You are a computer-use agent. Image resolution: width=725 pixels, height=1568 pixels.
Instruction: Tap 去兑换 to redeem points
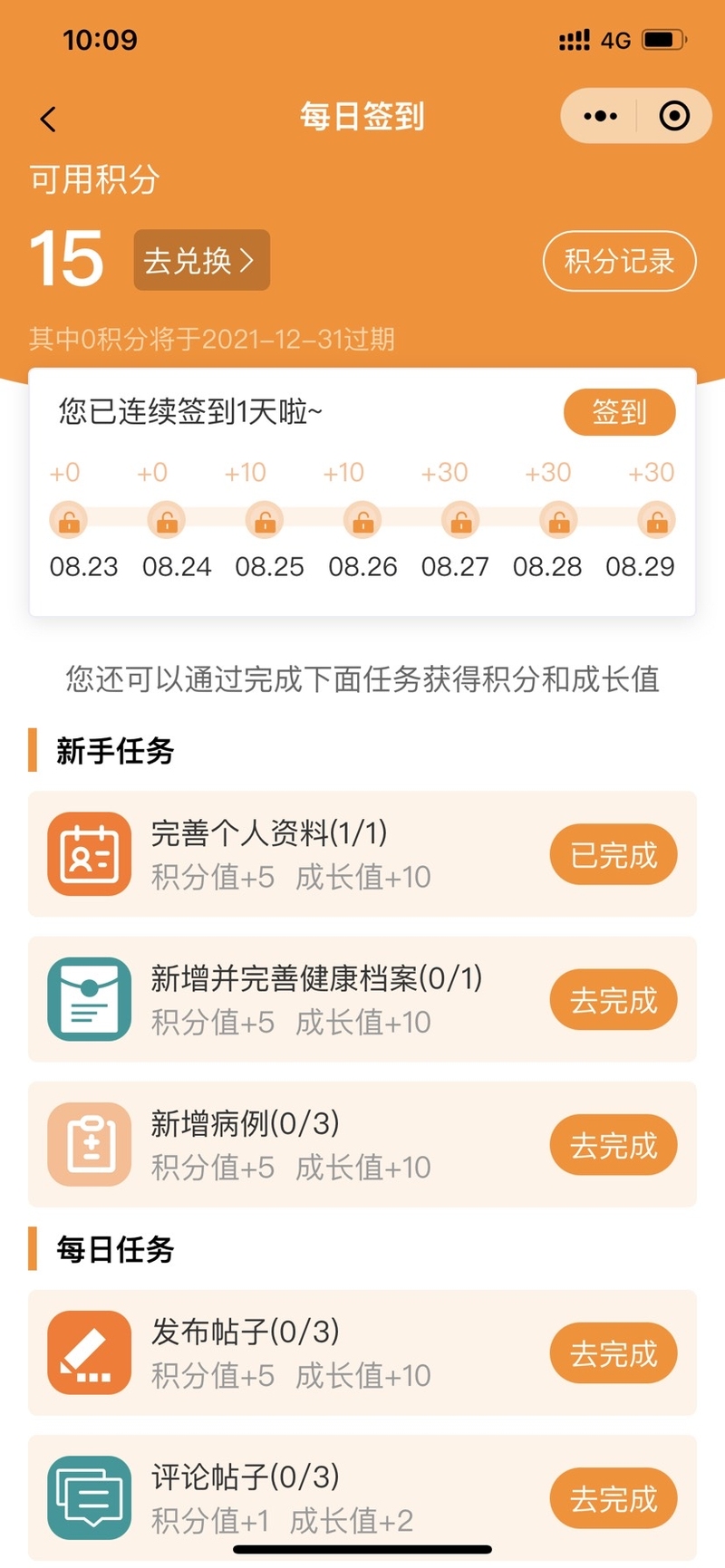[x=201, y=260]
